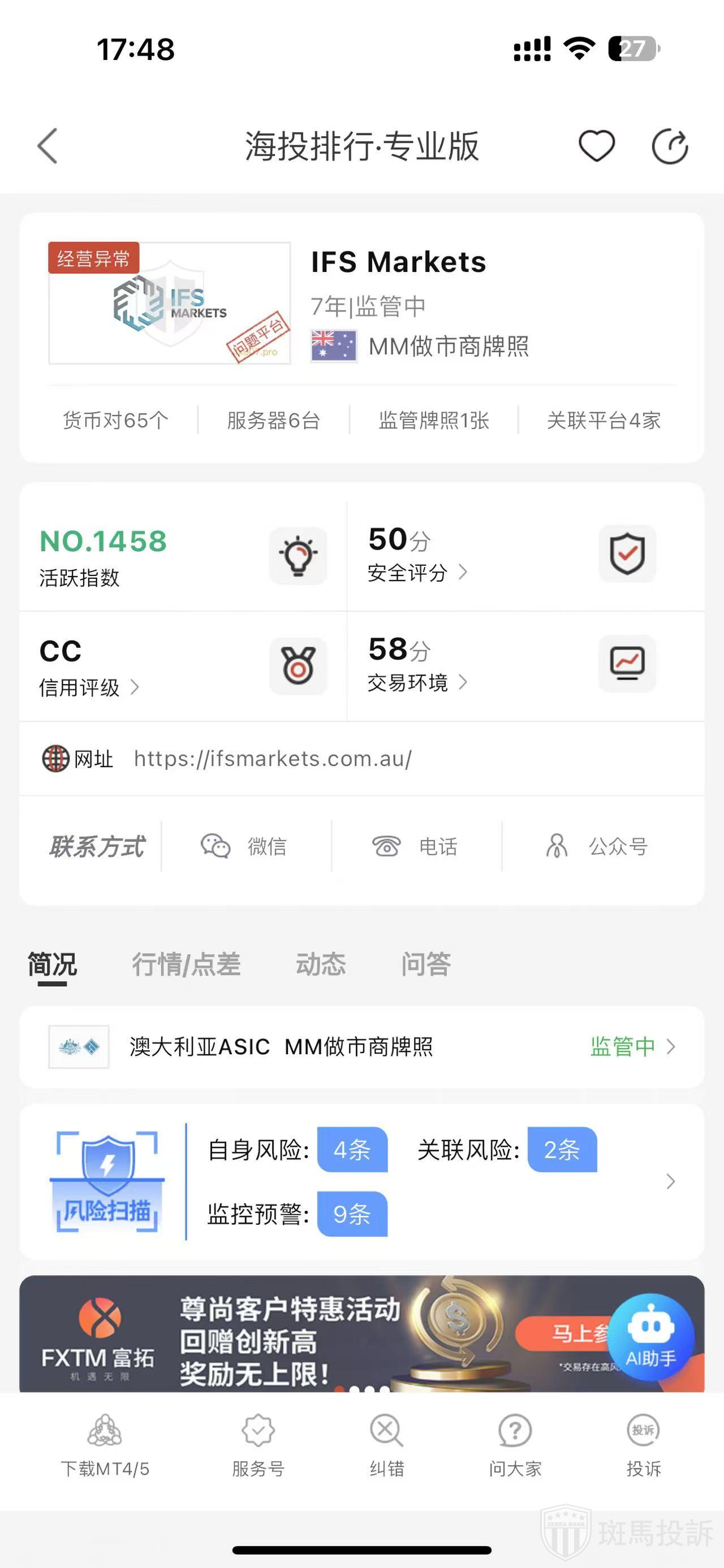Open the 信用评级 credit rating details
Viewport: 724px width, 1568px height.
(89, 687)
